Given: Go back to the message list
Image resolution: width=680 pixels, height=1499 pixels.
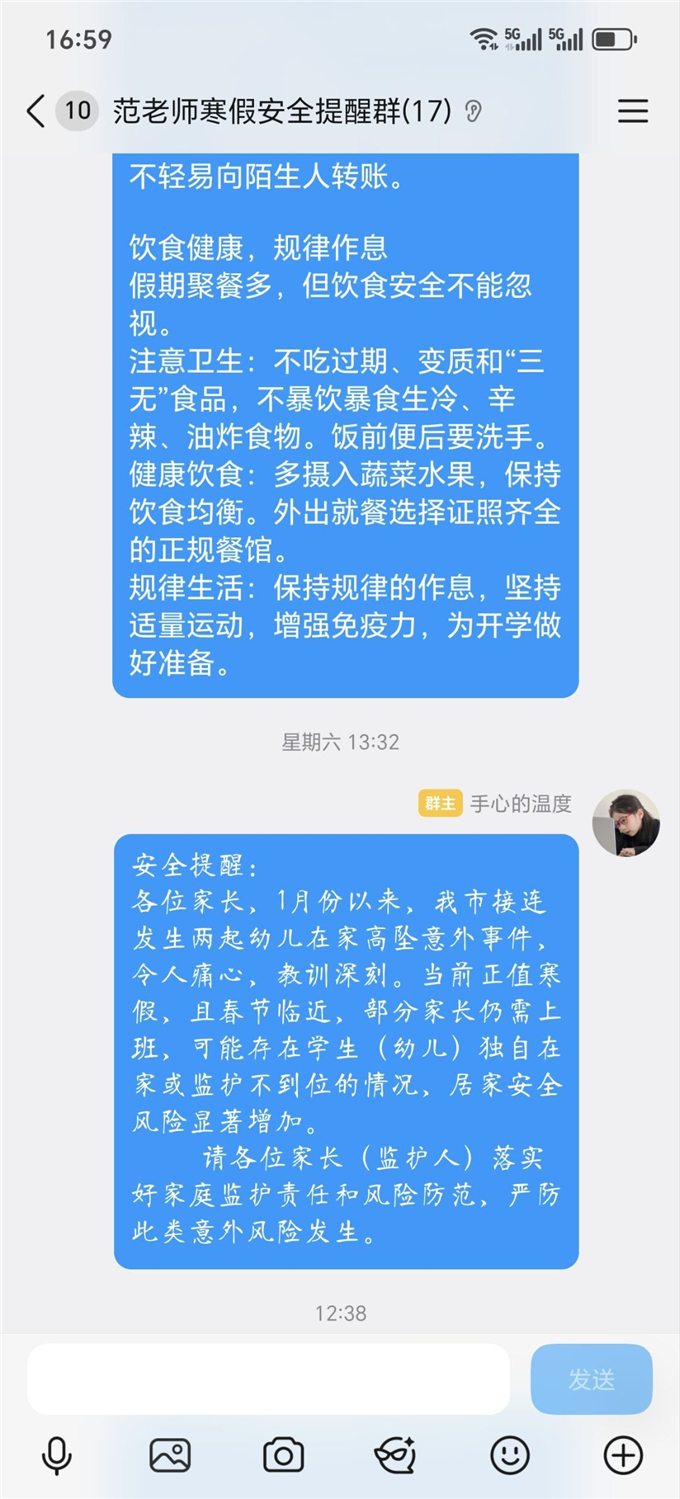Looking at the screenshot, I should (36, 111).
